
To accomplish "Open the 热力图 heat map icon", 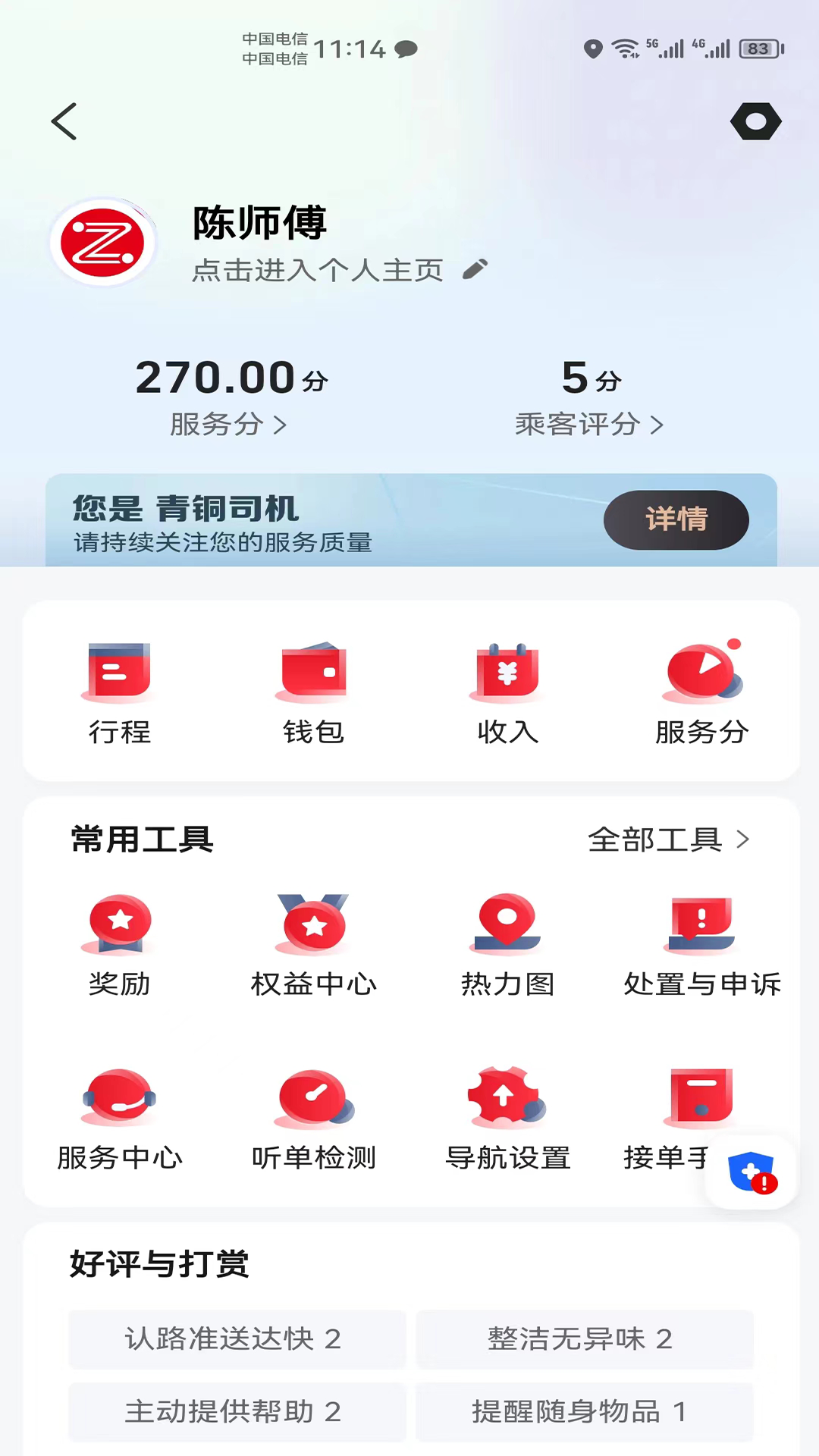I will point(507,929).
